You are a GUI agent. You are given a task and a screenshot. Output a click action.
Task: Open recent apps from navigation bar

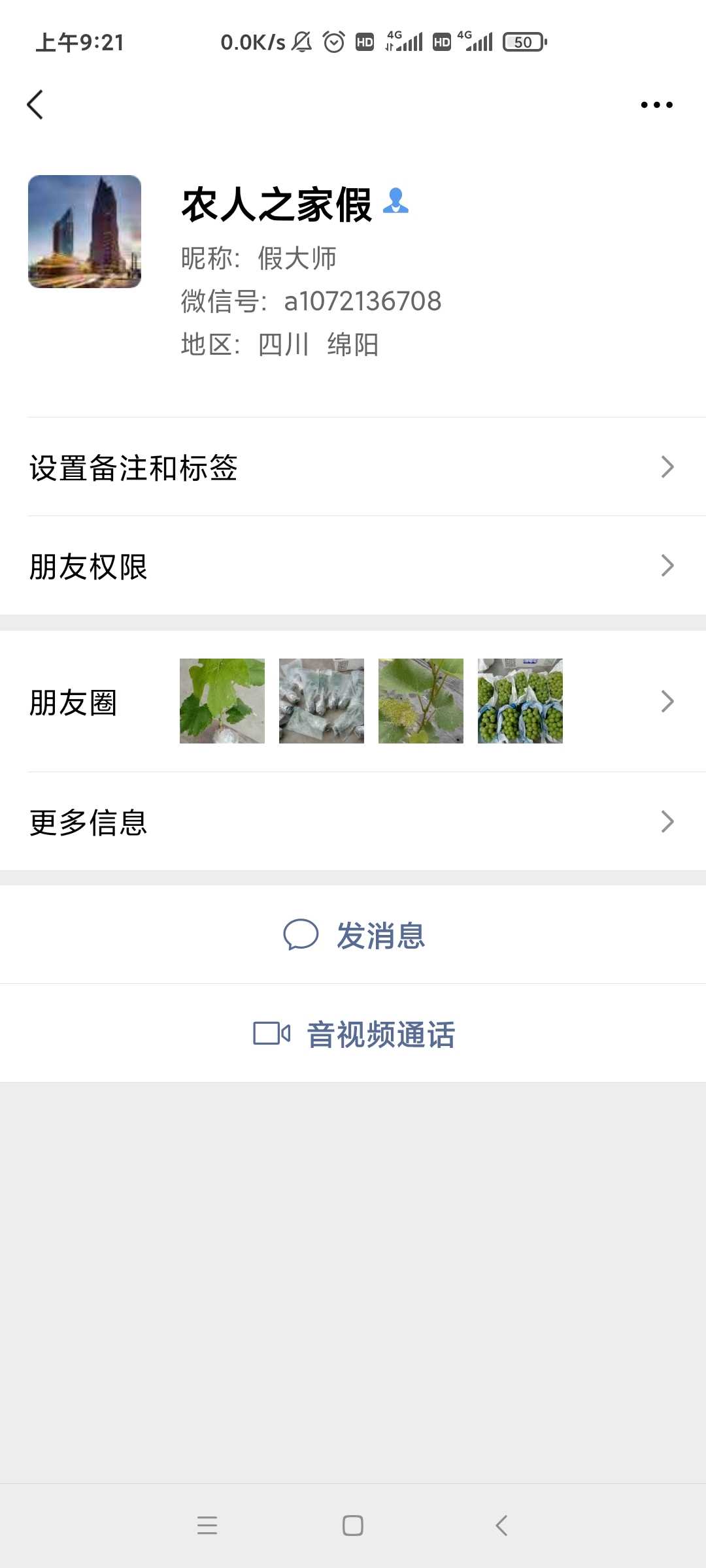coord(207,1526)
